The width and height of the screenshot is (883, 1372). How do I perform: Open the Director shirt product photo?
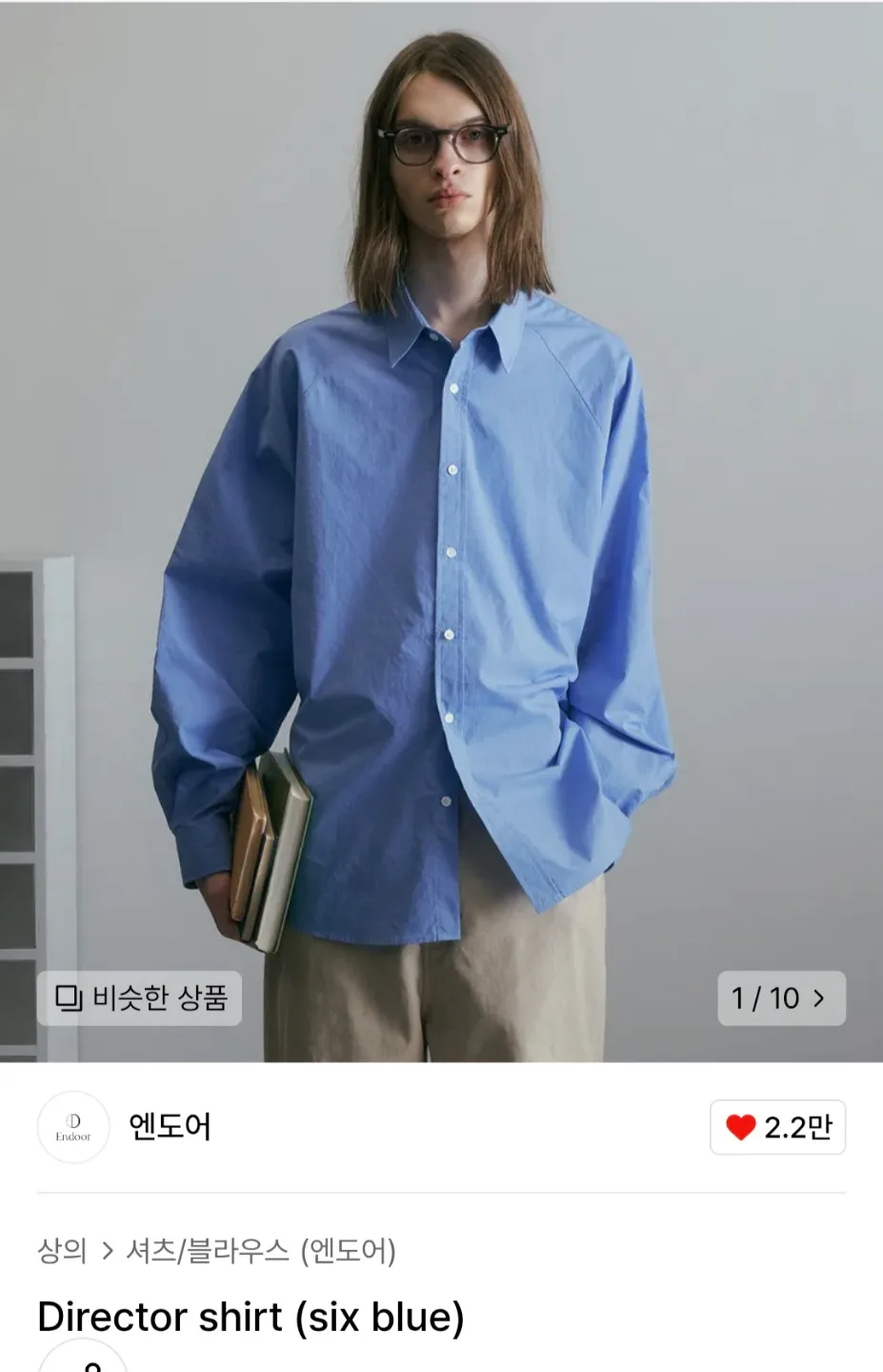[x=441, y=524]
